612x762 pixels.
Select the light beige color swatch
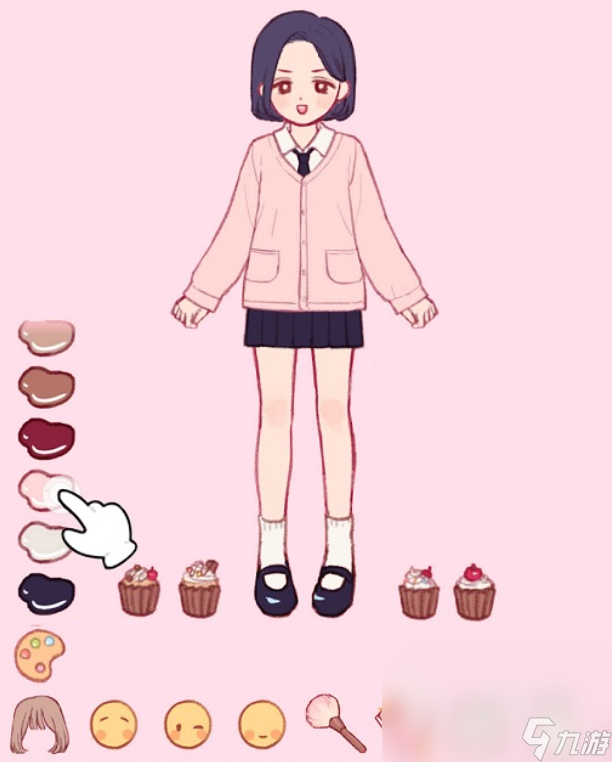pyautogui.click(x=46, y=338)
